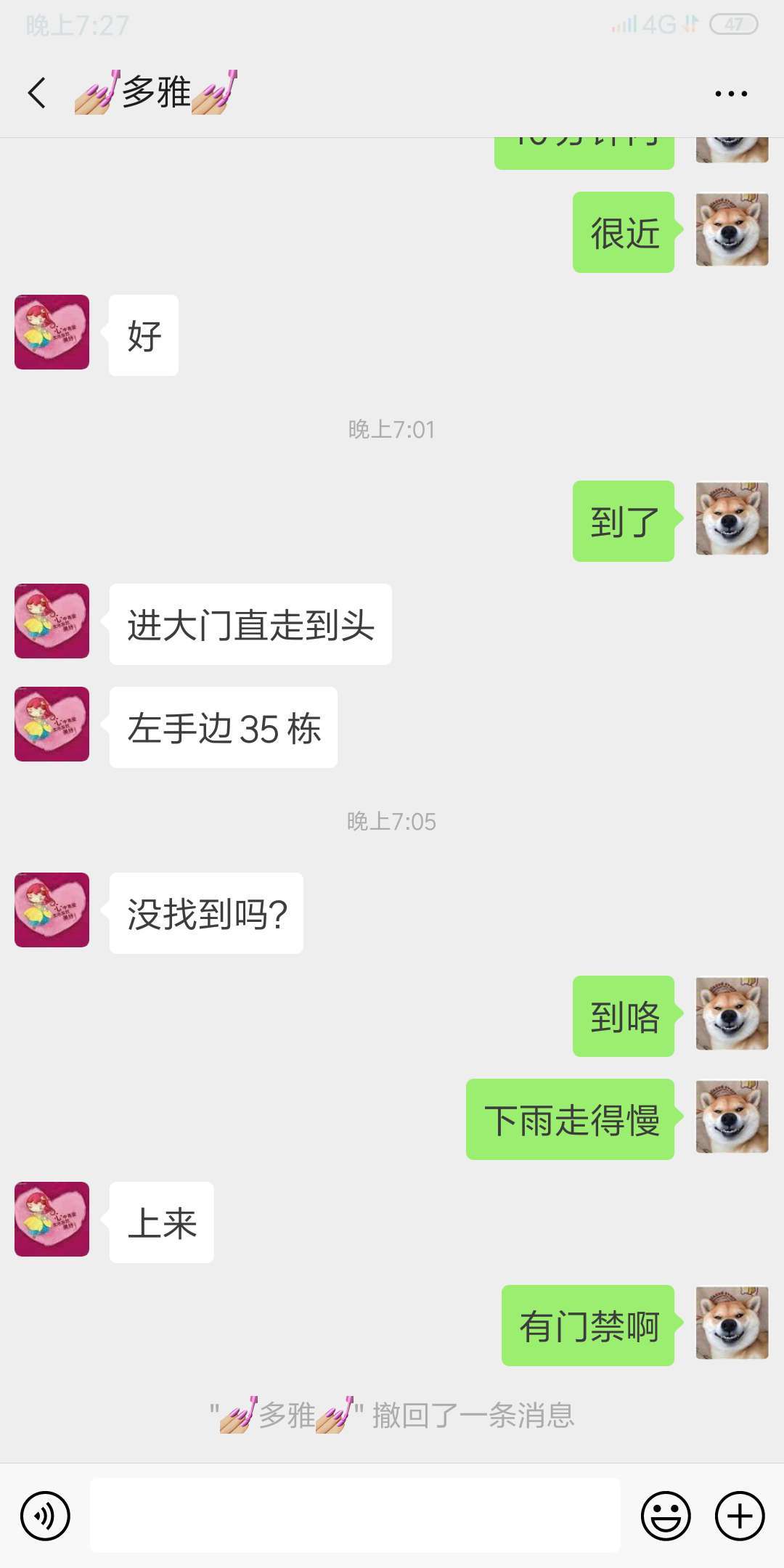
Task: Tap the 上来 message bubble
Action: point(161,1222)
